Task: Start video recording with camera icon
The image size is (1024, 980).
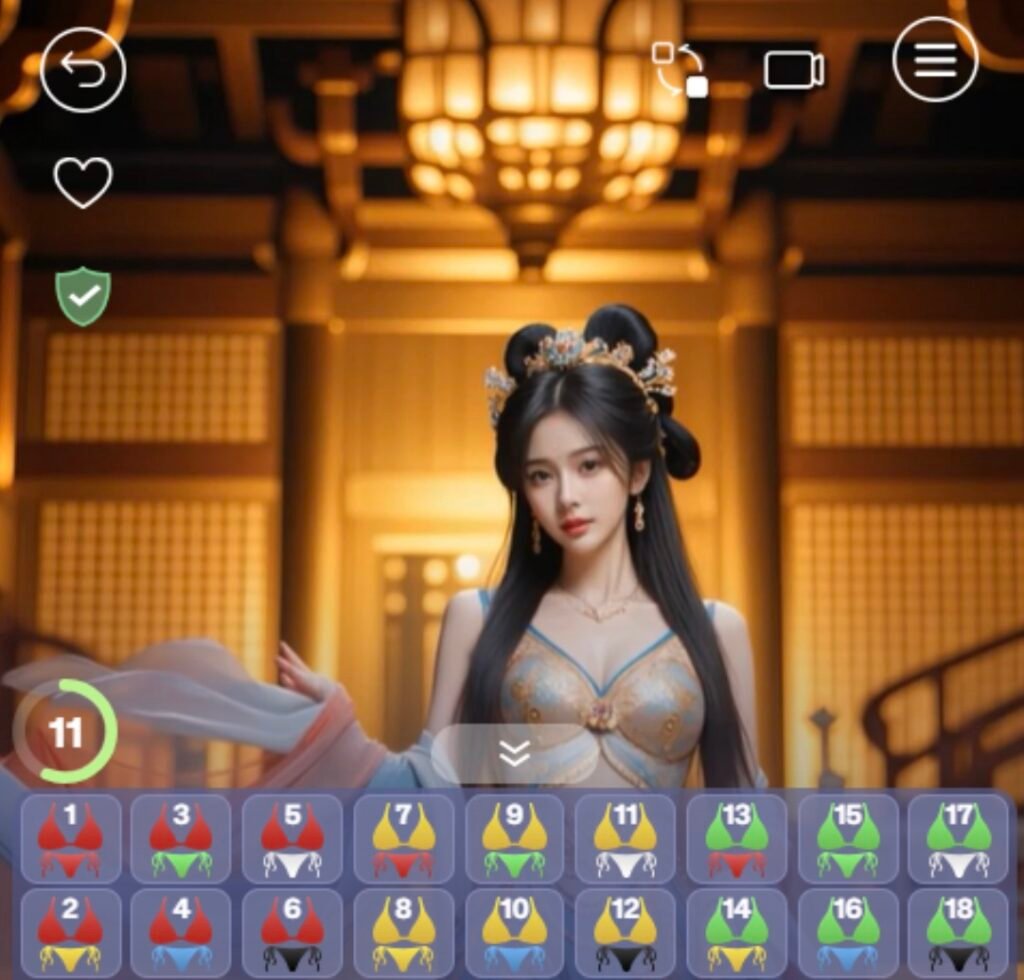Action: [x=794, y=70]
